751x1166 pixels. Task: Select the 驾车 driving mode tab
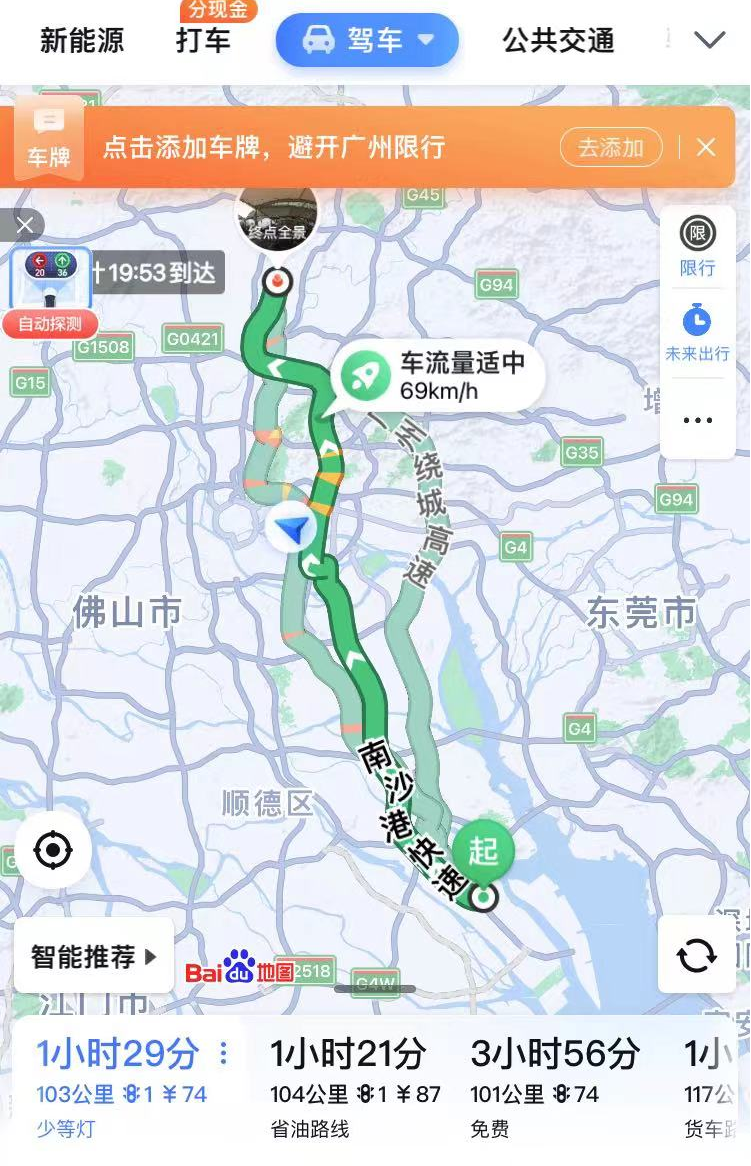pyautogui.click(x=366, y=41)
